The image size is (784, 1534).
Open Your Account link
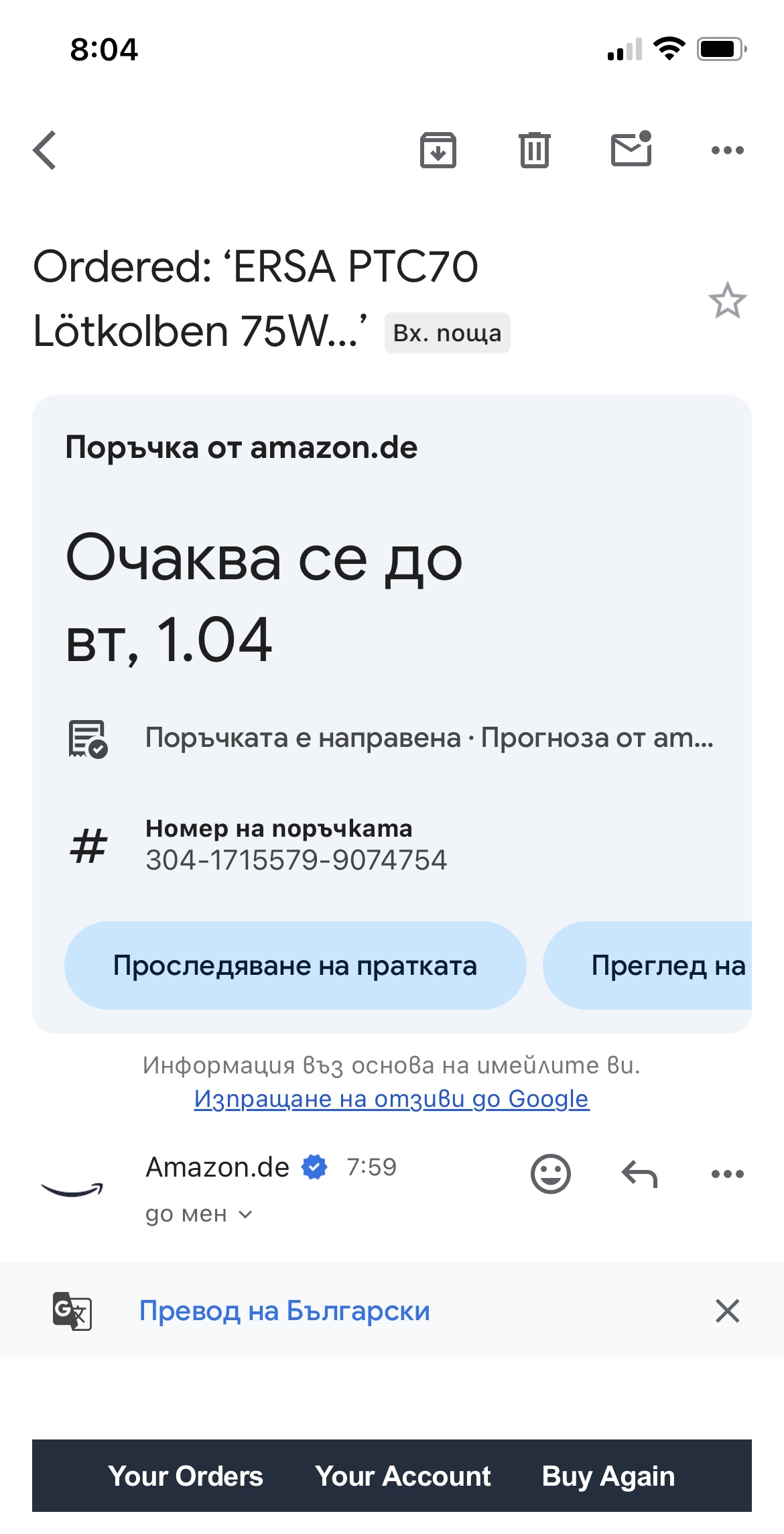(x=403, y=1476)
